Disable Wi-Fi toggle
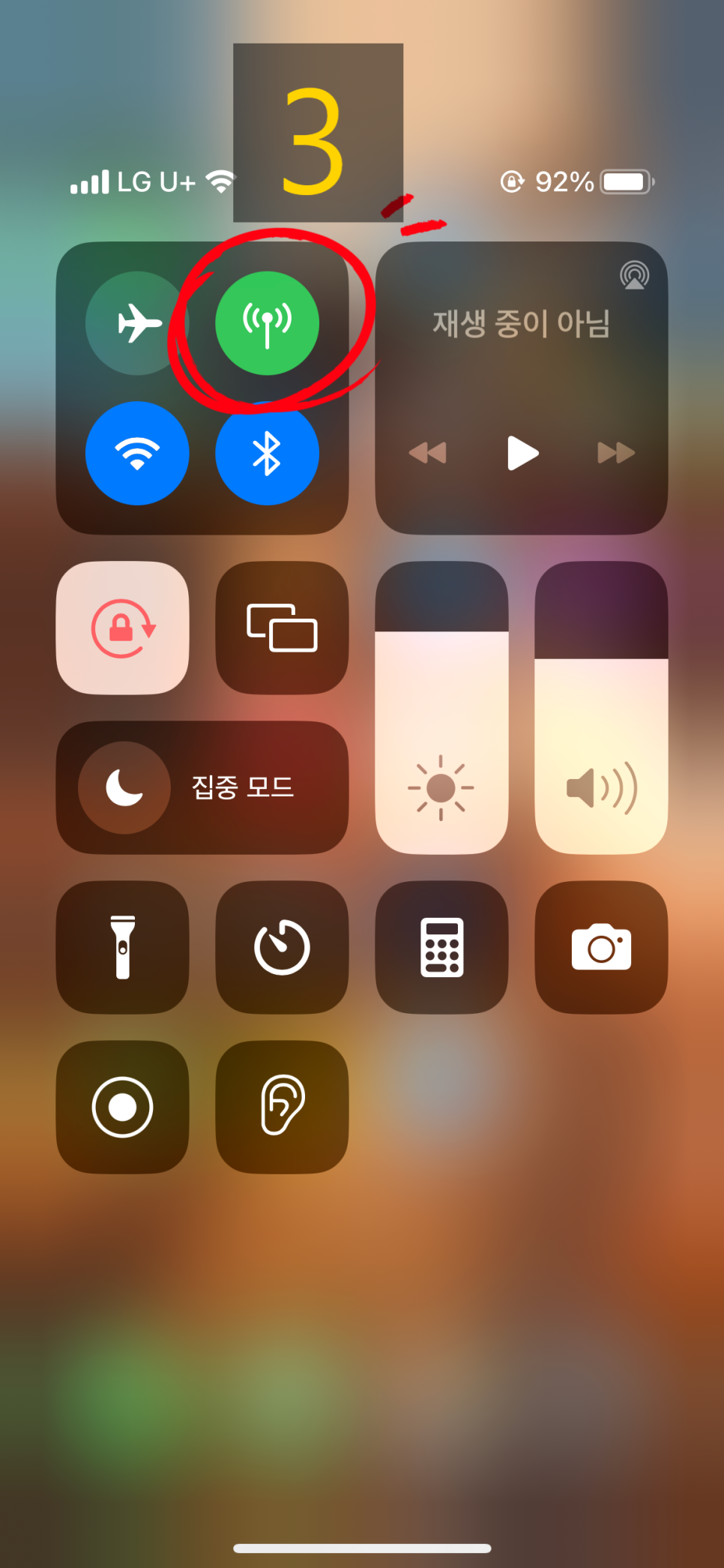The image size is (724, 1568). (x=137, y=453)
